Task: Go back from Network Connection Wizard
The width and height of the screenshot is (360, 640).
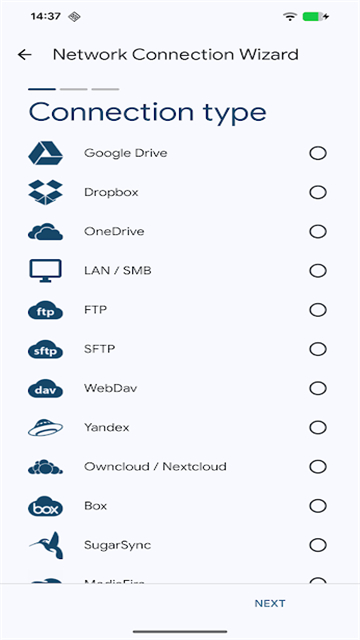Action: tap(24, 54)
